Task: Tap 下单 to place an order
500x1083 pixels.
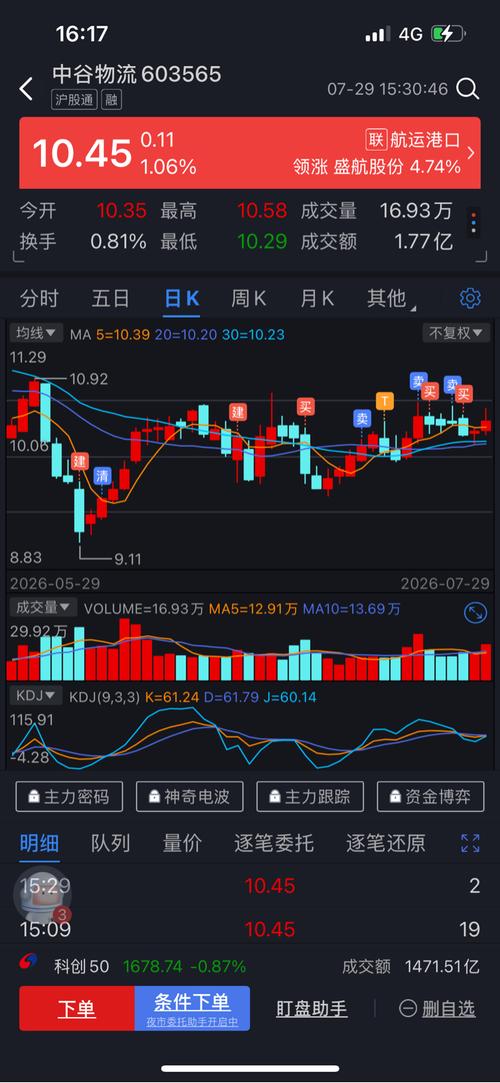Action: click(x=77, y=1009)
